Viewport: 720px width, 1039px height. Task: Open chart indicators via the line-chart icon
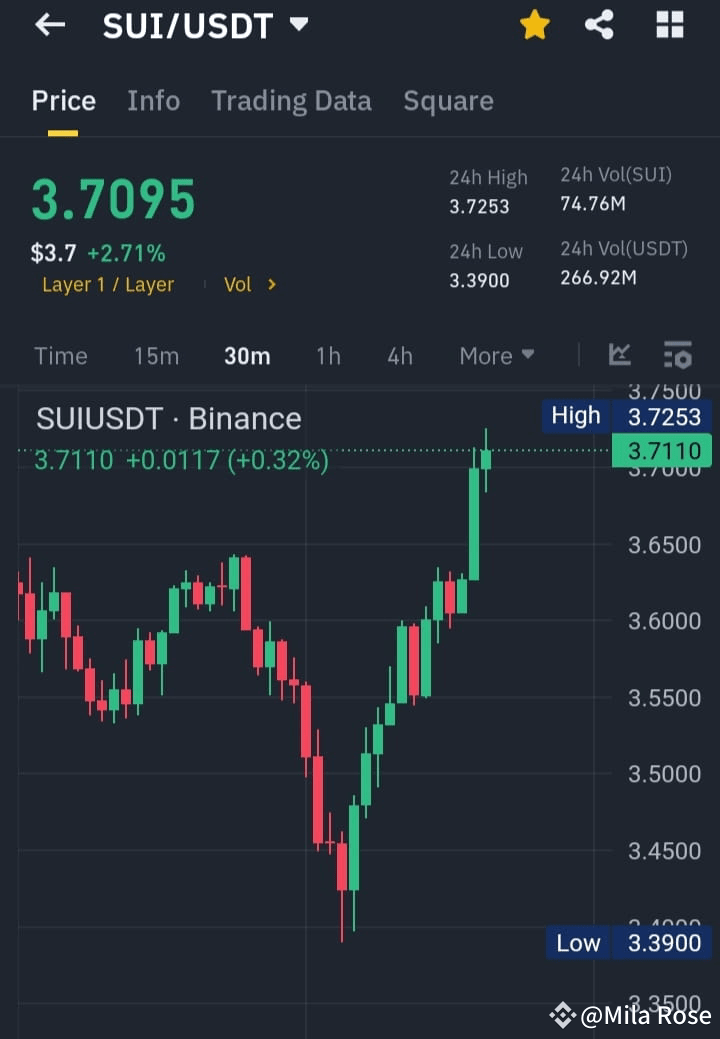point(620,355)
